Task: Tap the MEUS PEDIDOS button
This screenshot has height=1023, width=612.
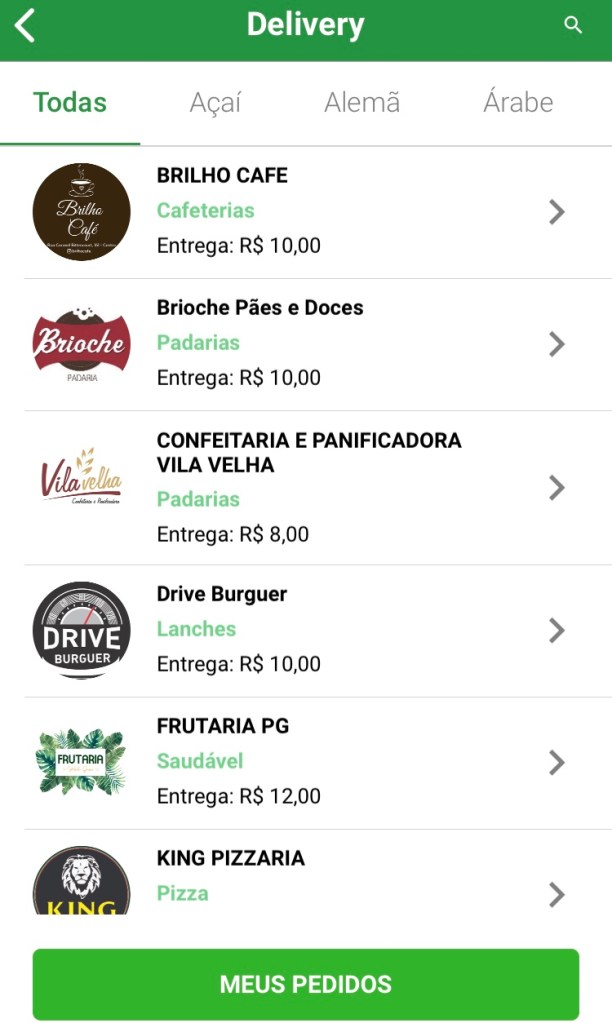Action: (x=306, y=984)
